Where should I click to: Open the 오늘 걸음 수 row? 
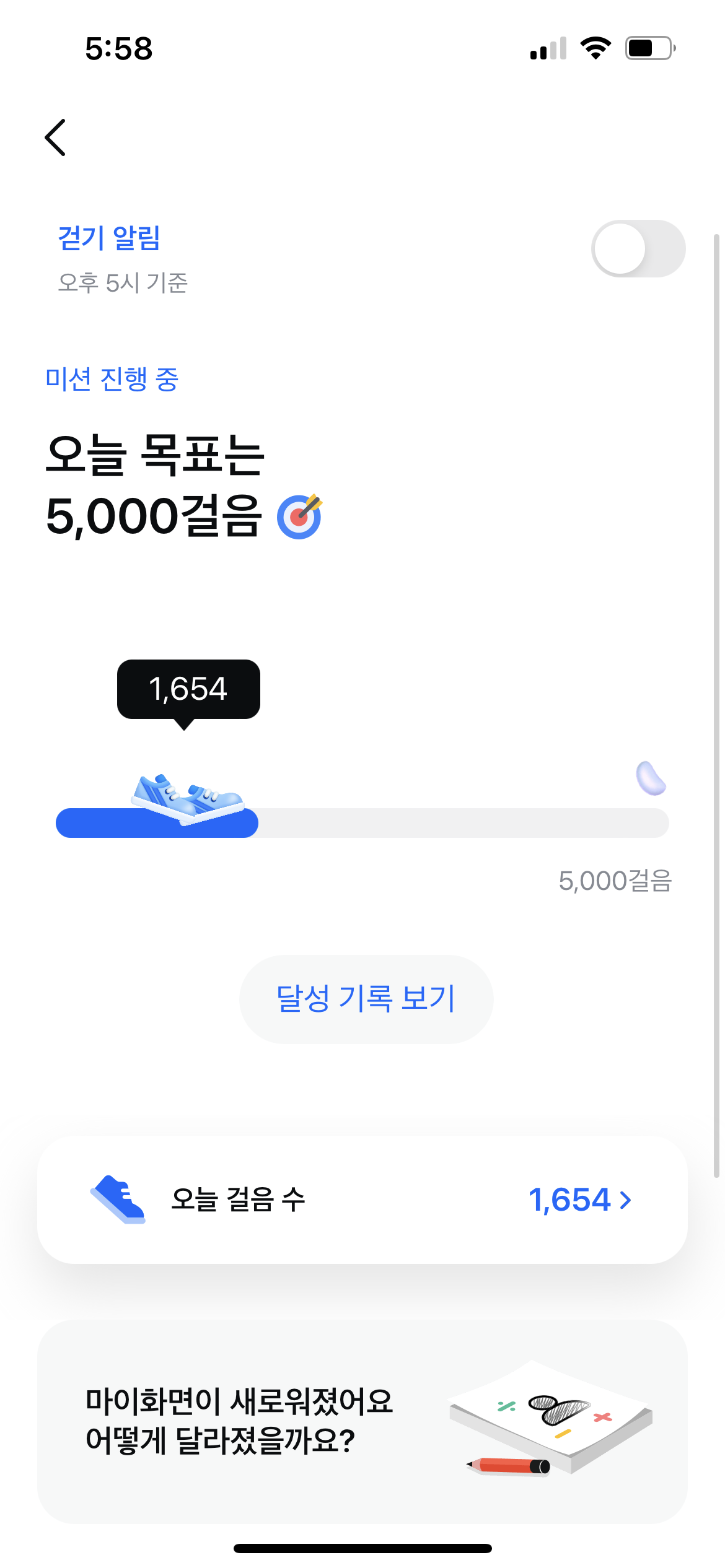[362, 1200]
